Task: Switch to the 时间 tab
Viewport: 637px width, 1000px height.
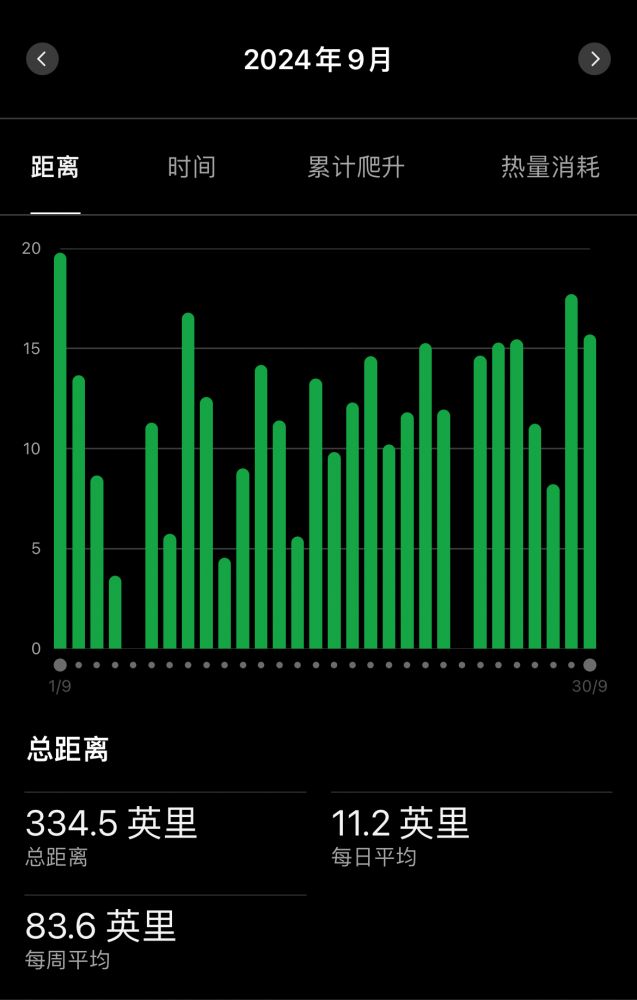Action: point(191,167)
